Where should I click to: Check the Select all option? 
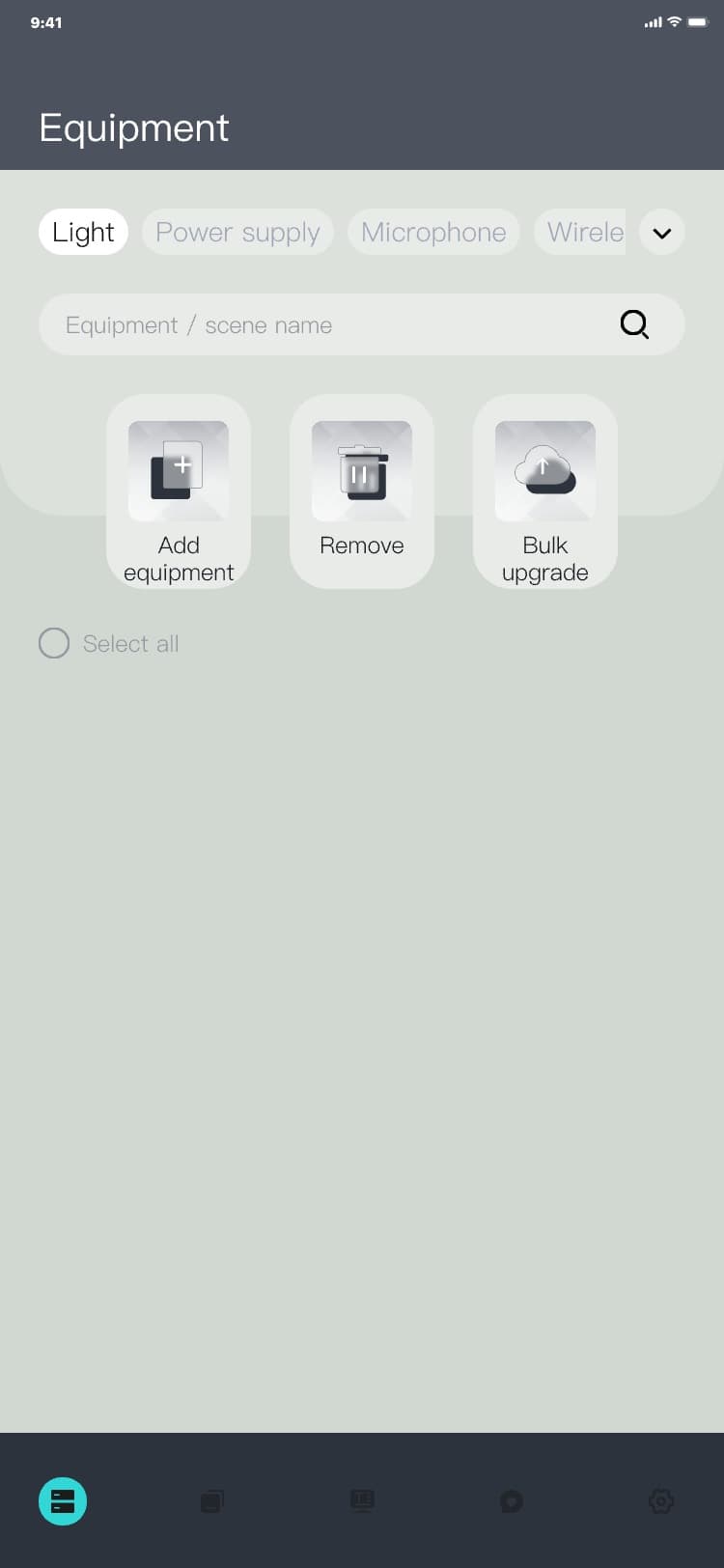54,643
